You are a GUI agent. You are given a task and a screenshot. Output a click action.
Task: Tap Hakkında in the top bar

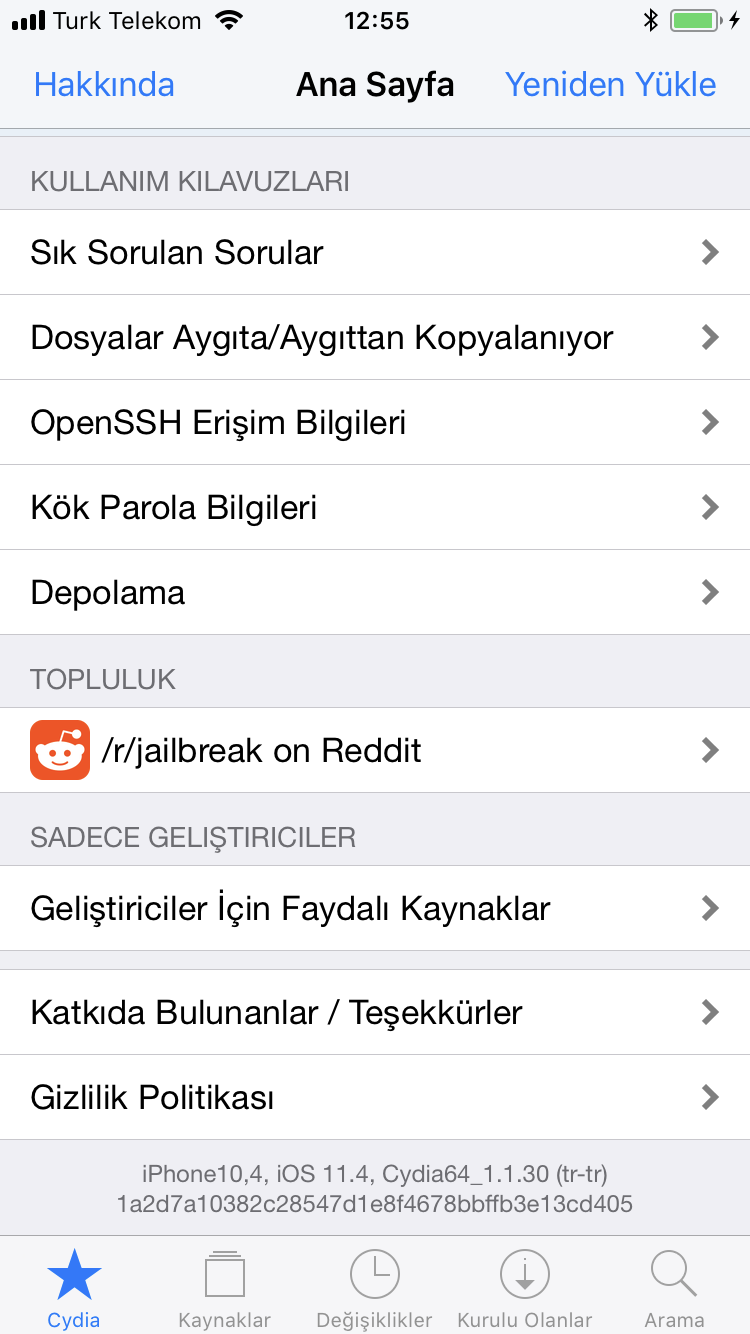[x=104, y=85]
